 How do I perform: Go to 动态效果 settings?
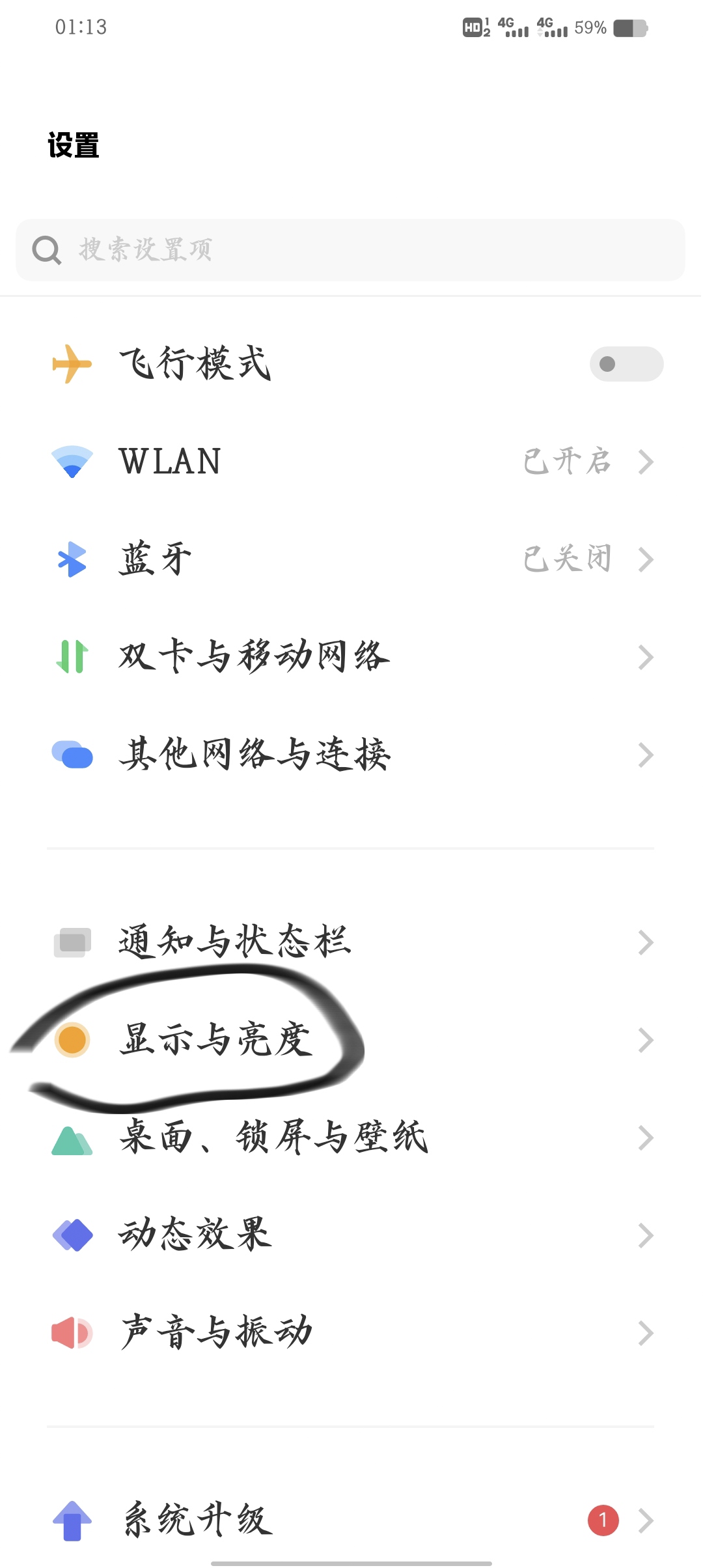351,1235
